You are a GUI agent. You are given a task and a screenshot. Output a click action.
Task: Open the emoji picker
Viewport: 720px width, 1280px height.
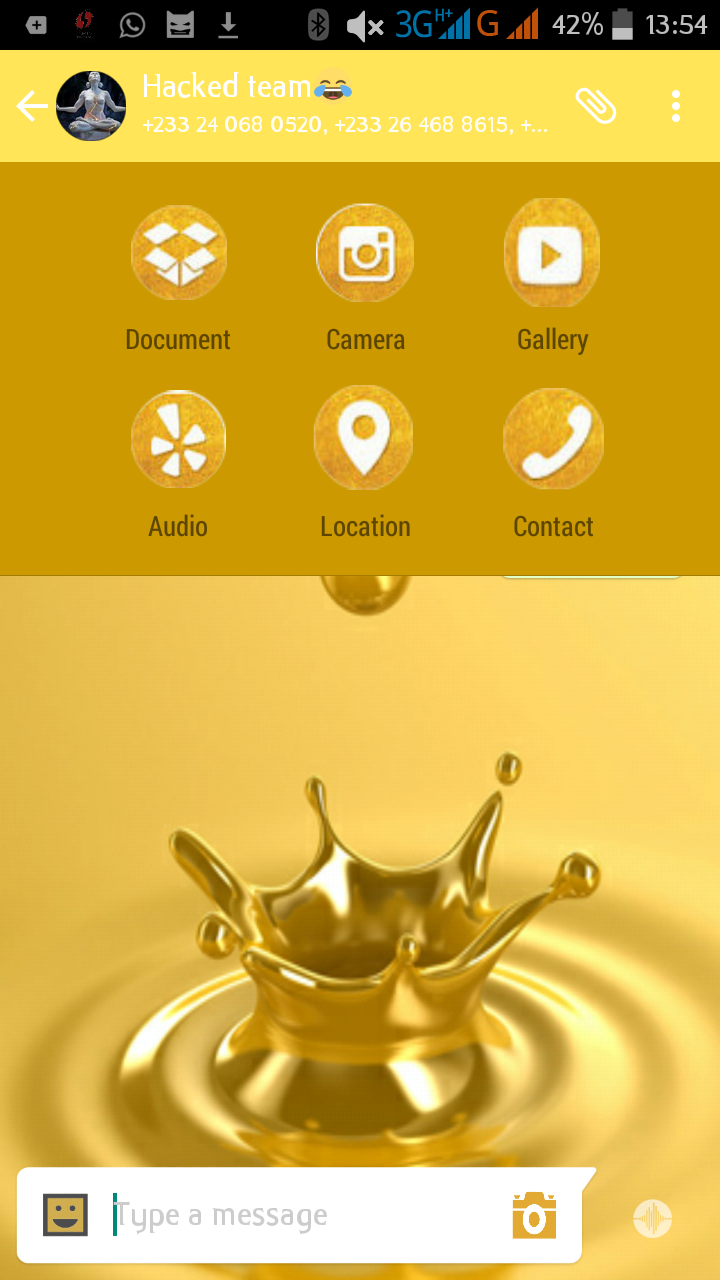[66, 1215]
